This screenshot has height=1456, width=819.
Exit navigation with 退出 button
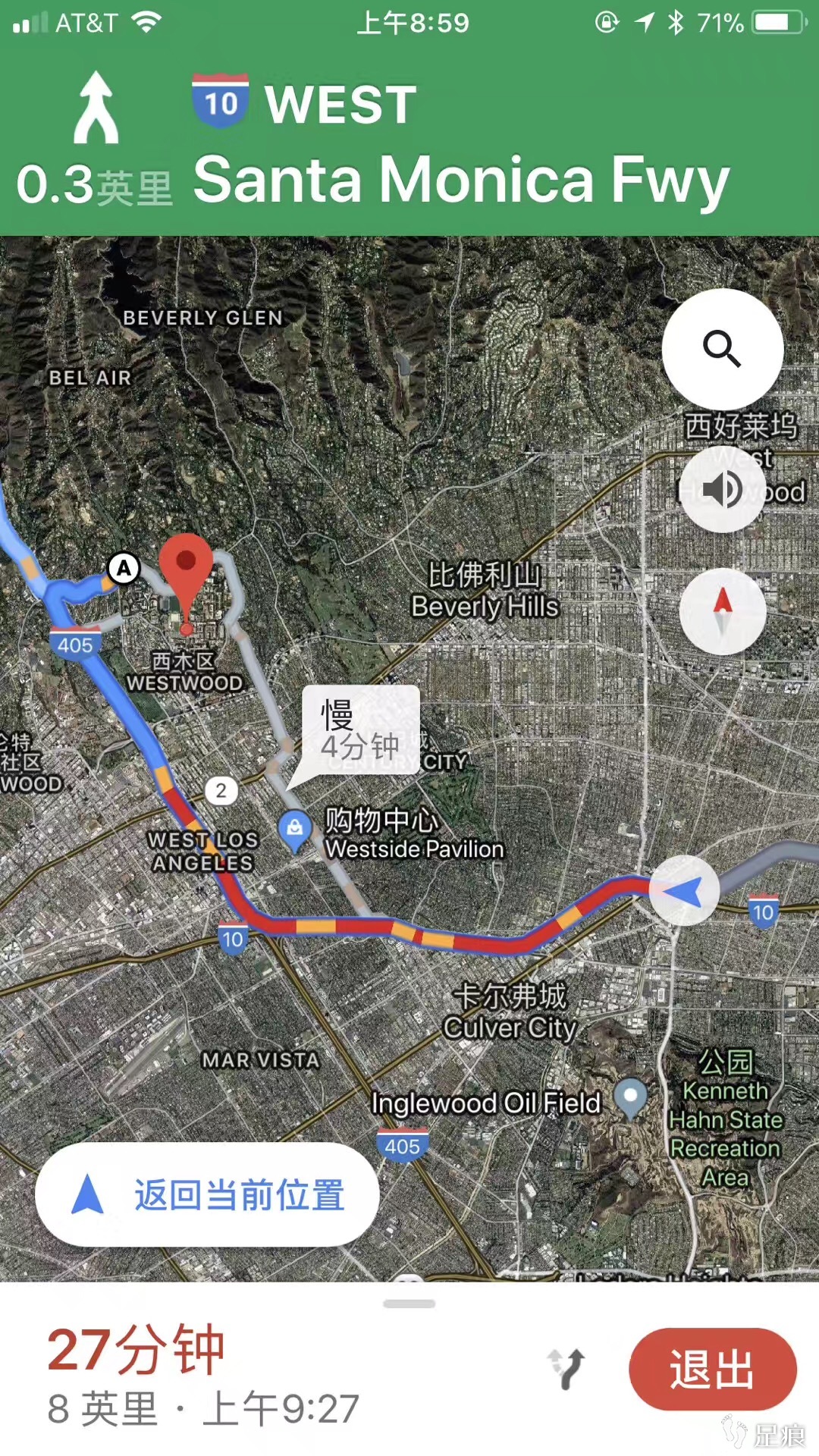click(x=712, y=1370)
